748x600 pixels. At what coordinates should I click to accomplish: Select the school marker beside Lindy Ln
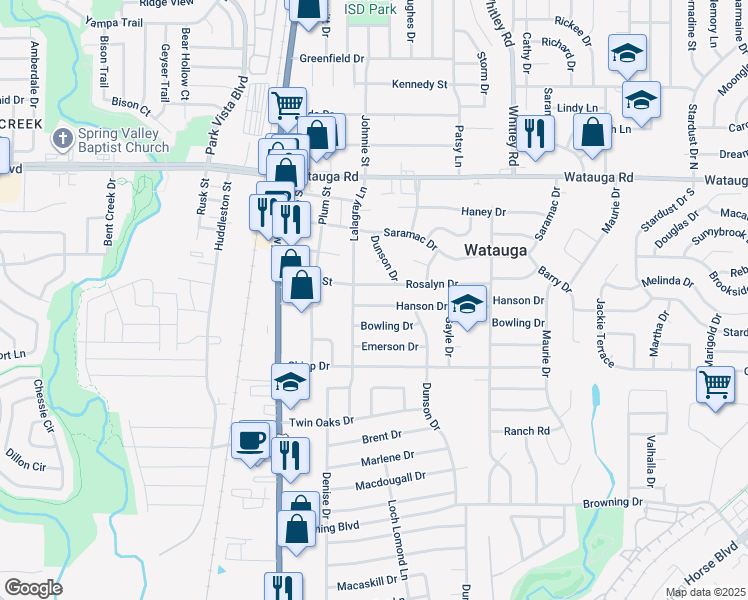click(x=641, y=101)
